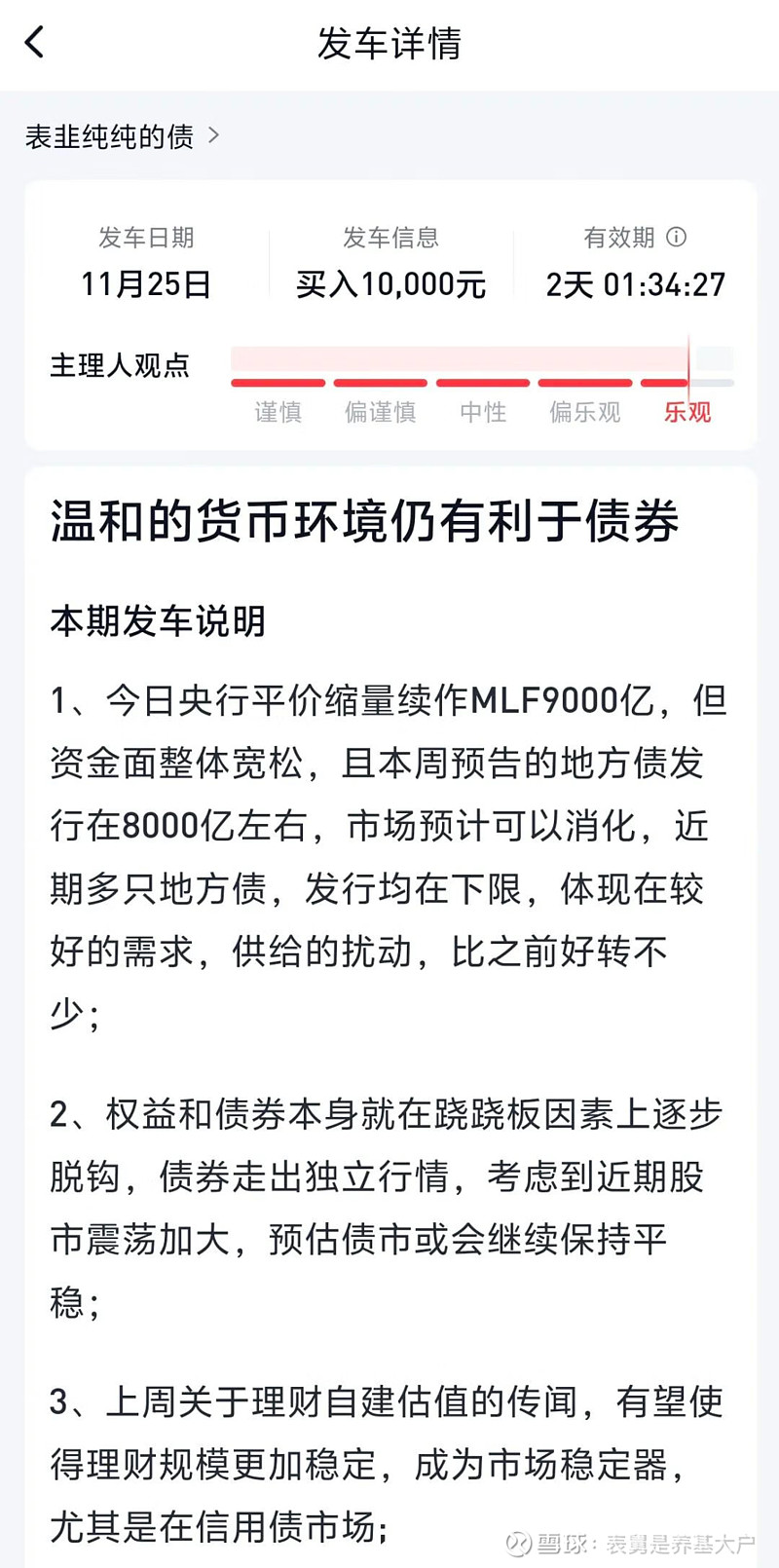Choose the 偏乐观 sentiment marker

[x=584, y=412]
